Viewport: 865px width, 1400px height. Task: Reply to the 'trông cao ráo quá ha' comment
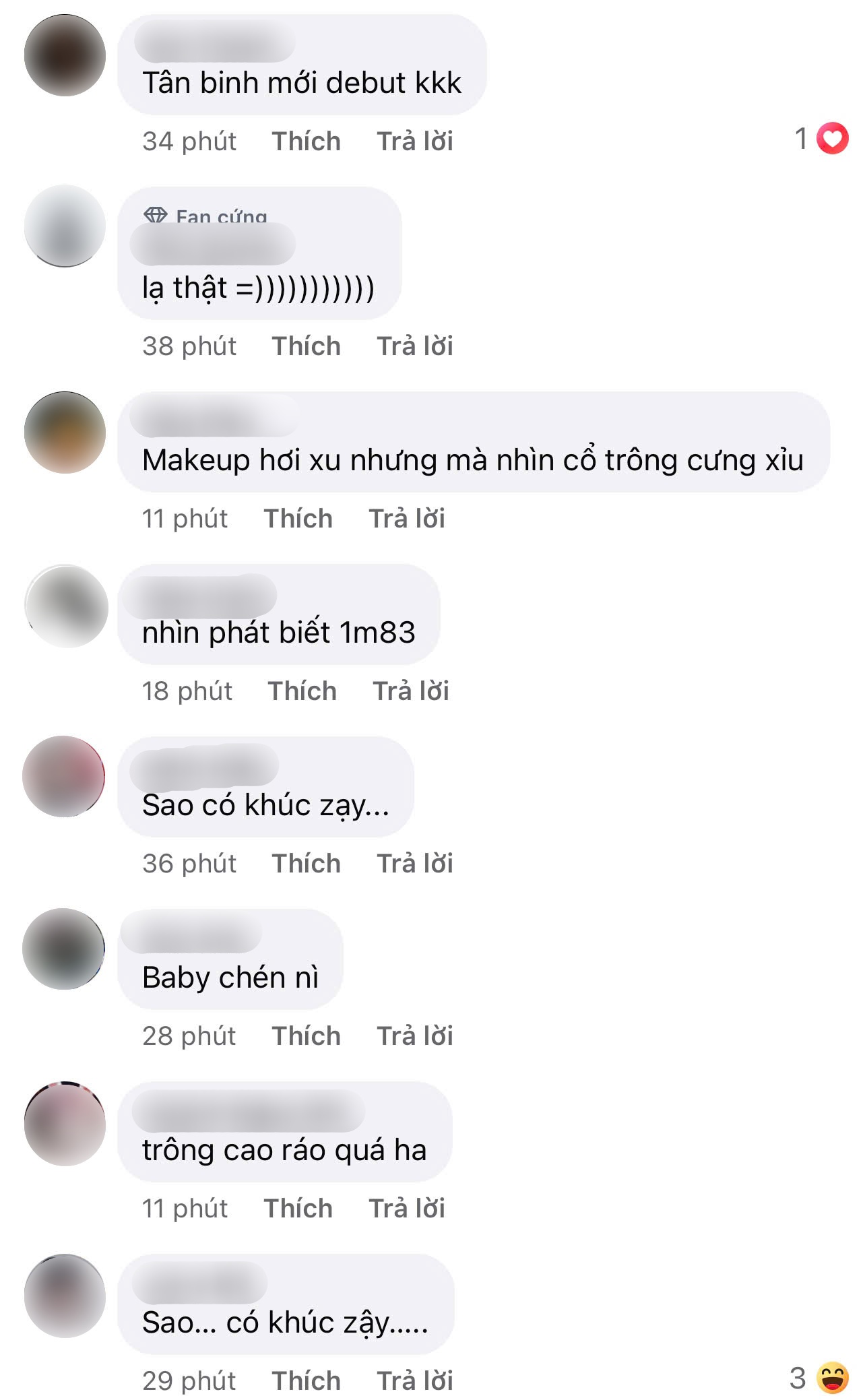point(406,1208)
